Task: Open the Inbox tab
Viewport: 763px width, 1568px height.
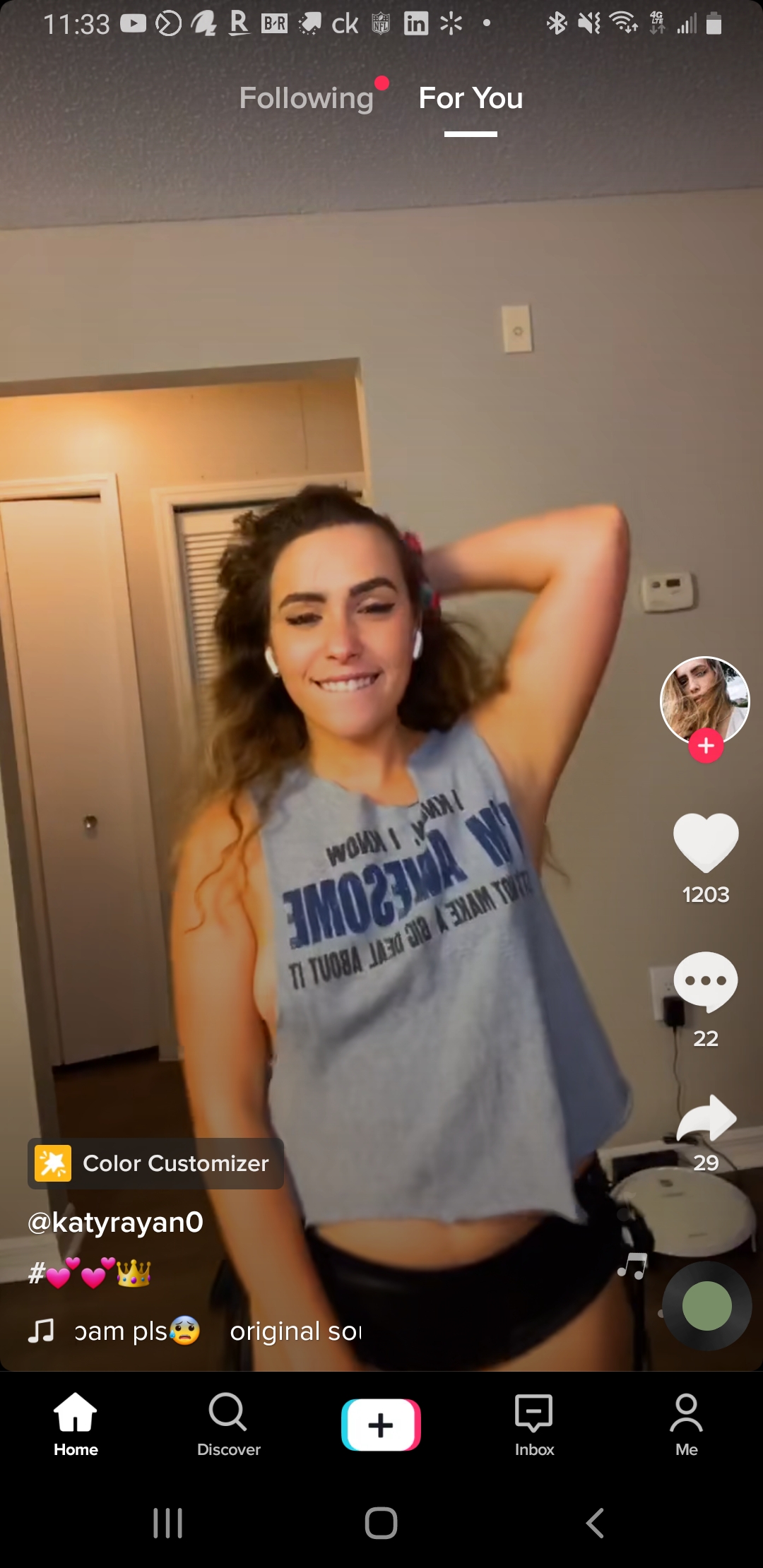Action: 534,1424
